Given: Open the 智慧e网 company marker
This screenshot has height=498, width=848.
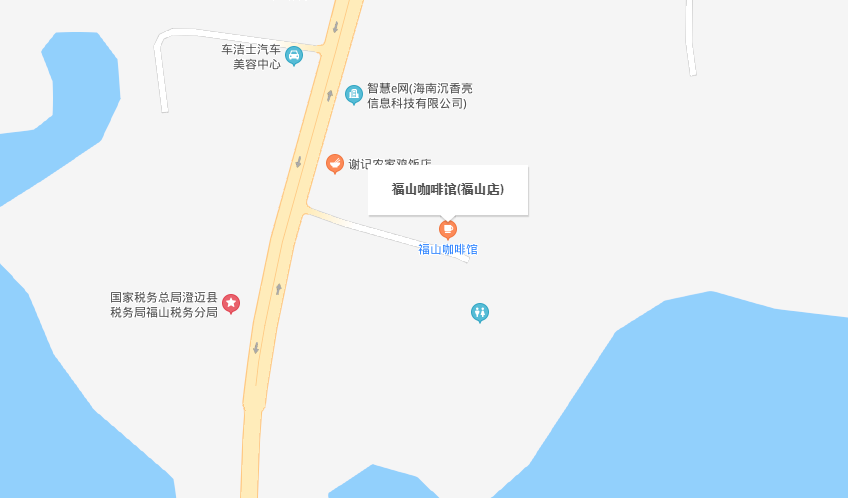Looking at the screenshot, I should [353, 94].
